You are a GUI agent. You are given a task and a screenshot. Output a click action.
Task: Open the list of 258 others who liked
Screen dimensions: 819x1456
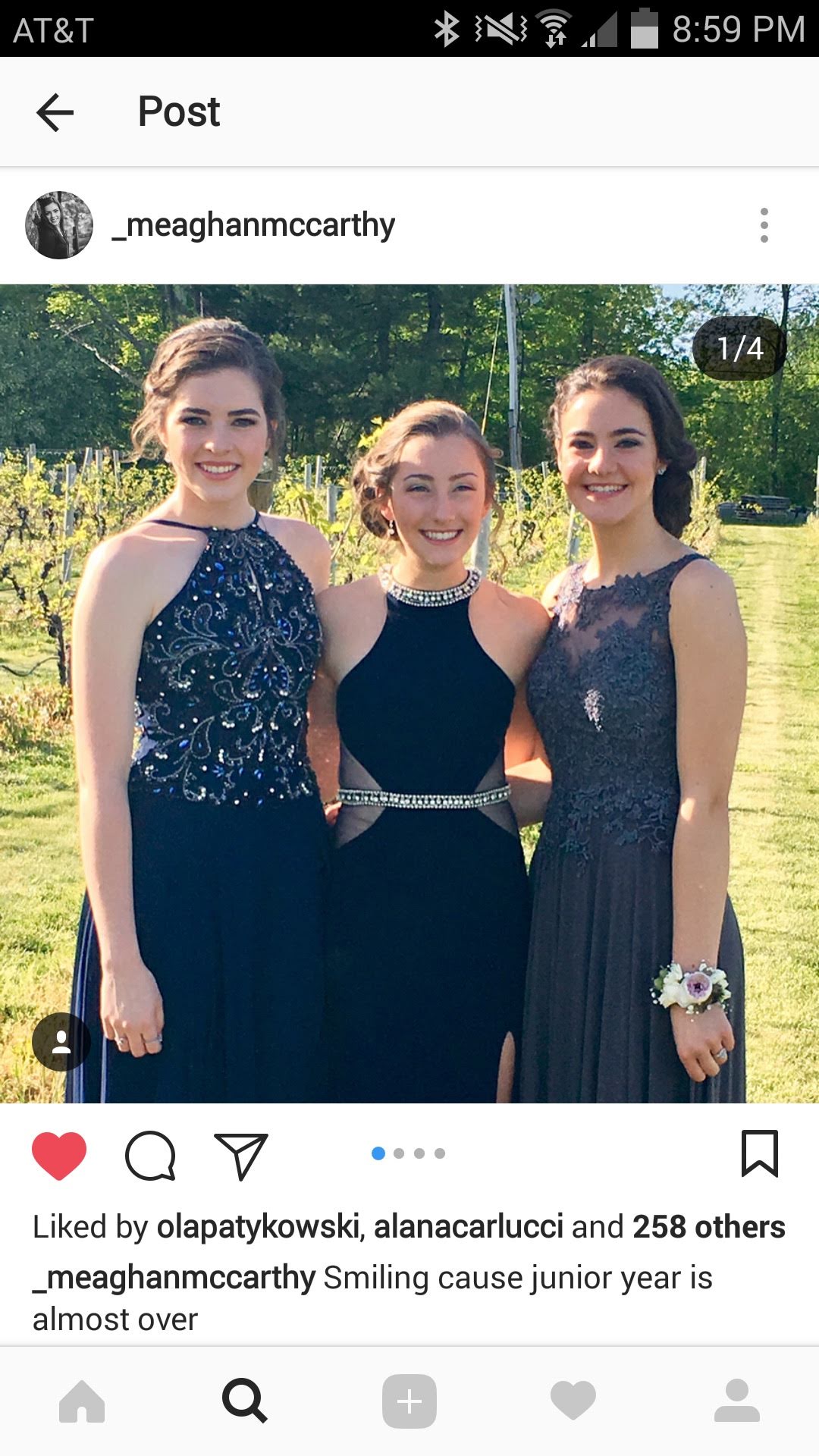[708, 1226]
